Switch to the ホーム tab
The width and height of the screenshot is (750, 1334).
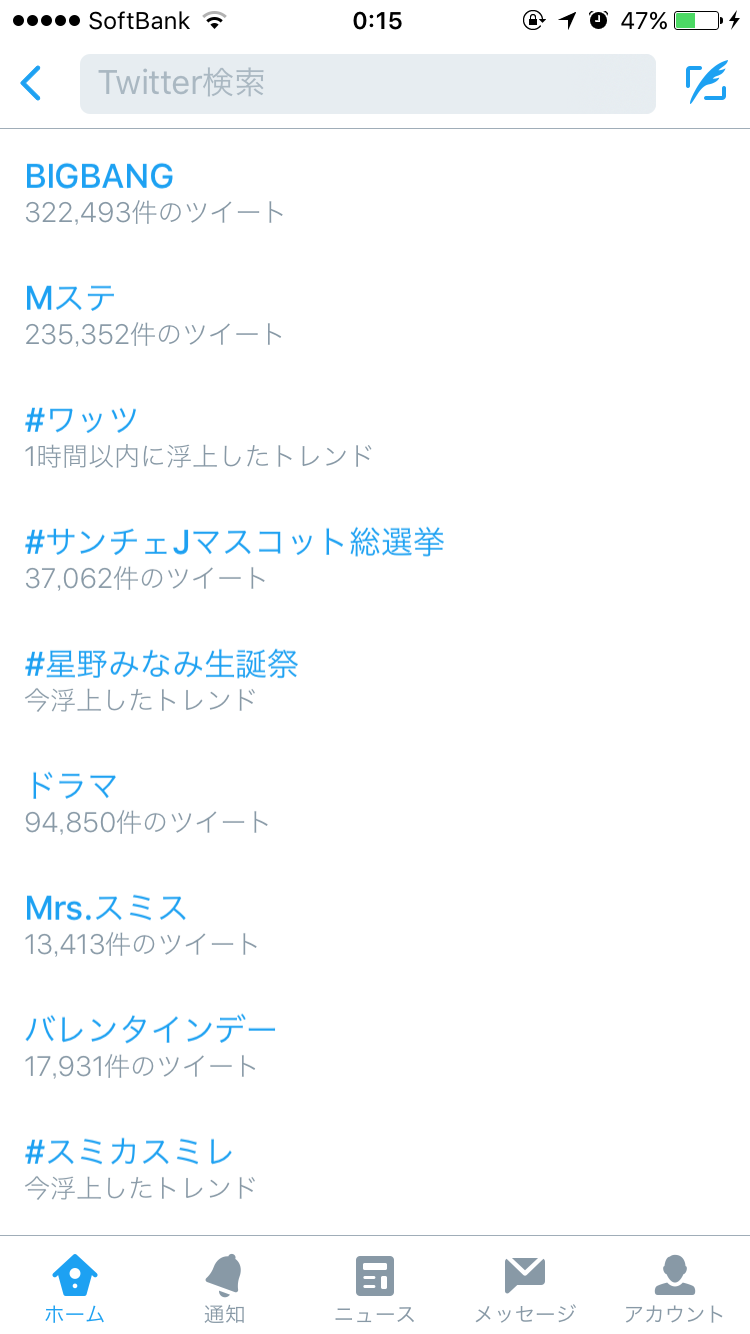(75, 1288)
